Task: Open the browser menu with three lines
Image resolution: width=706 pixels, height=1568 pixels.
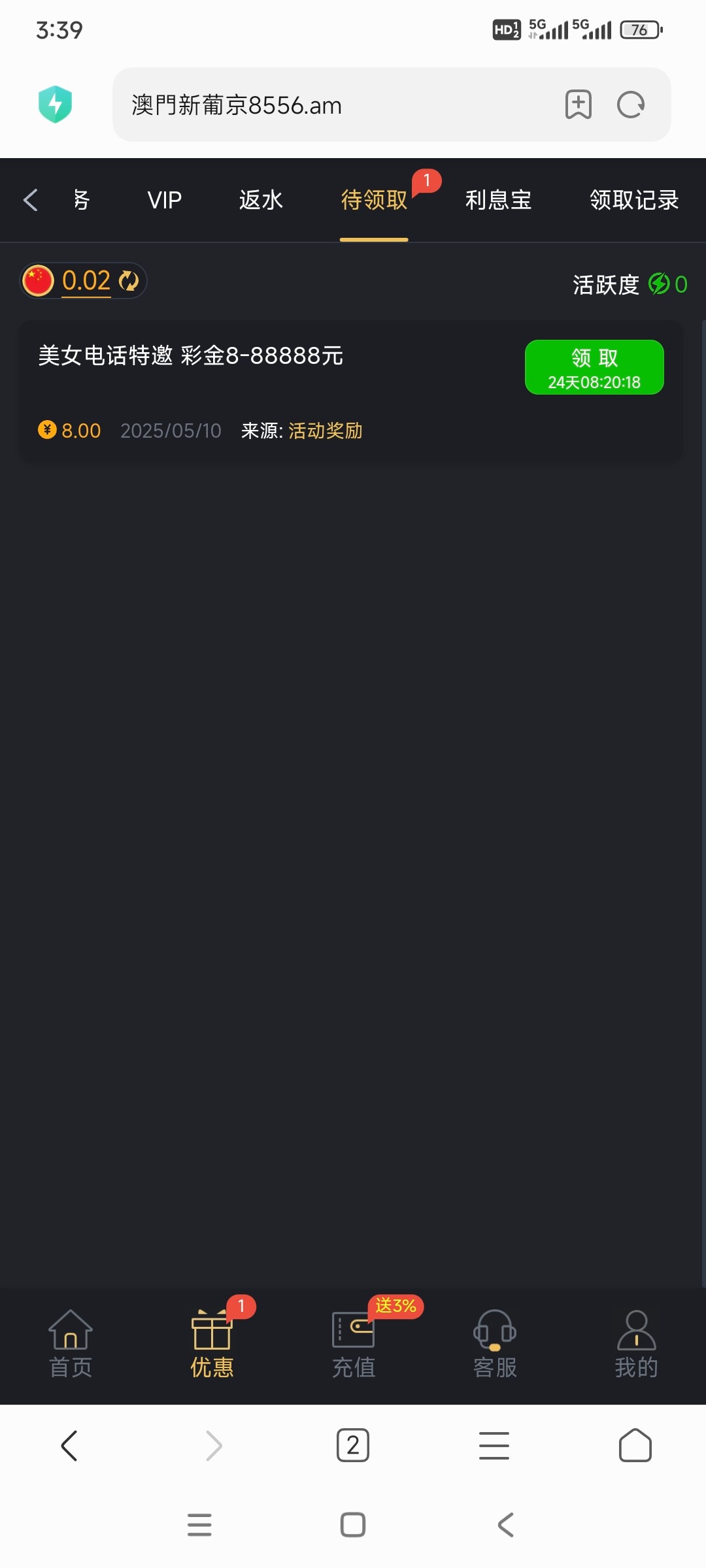Action: [x=494, y=1445]
